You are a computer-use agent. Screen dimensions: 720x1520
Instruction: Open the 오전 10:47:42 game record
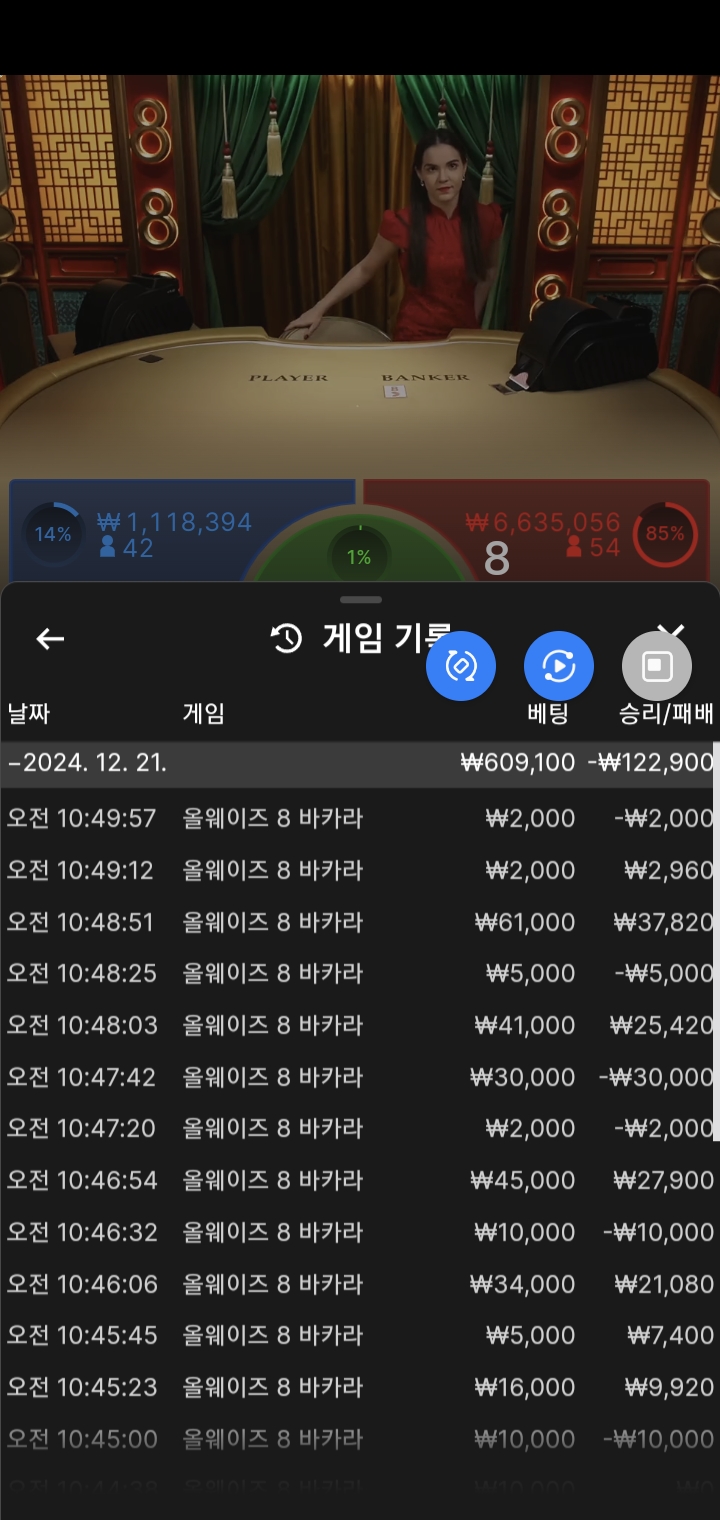click(360, 1077)
